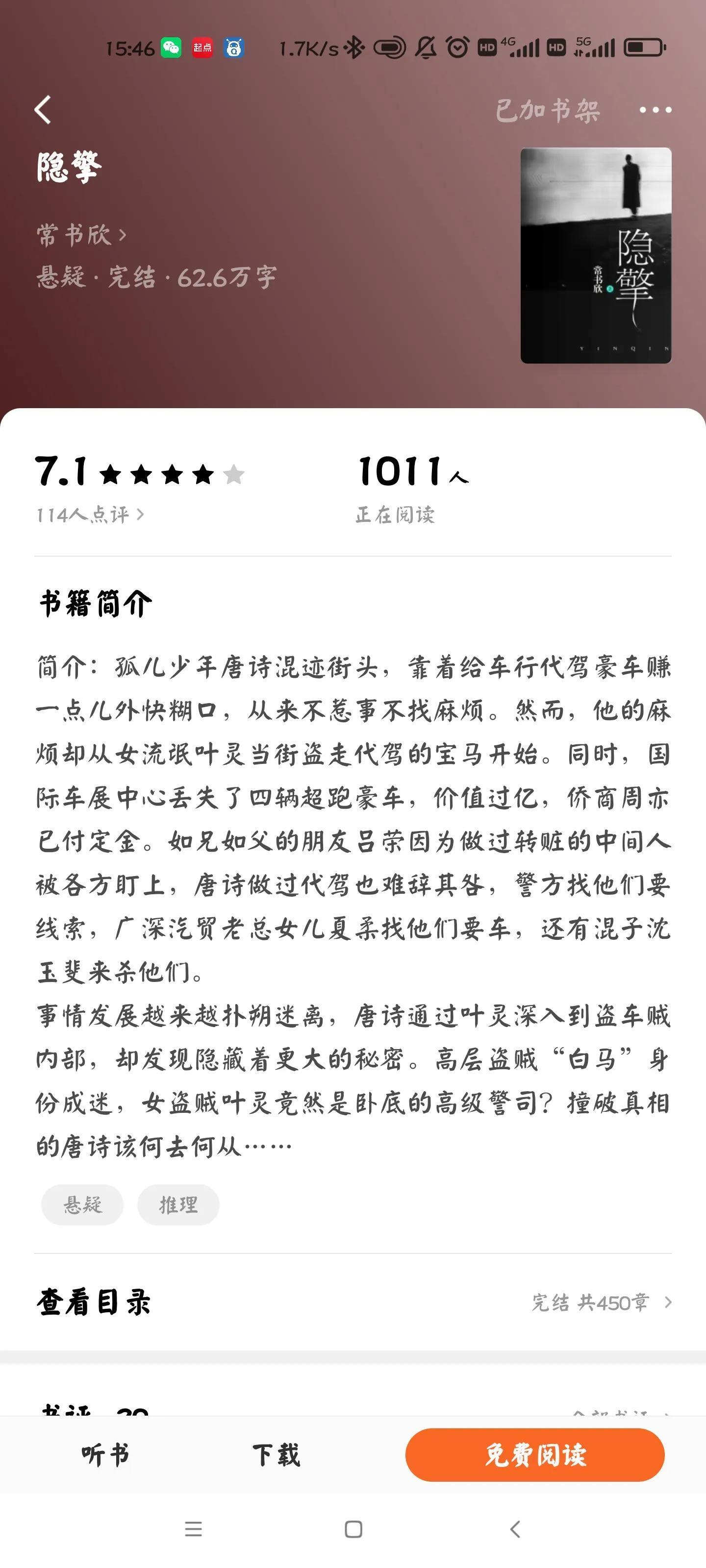Tap the system home button

[x=353, y=1529]
